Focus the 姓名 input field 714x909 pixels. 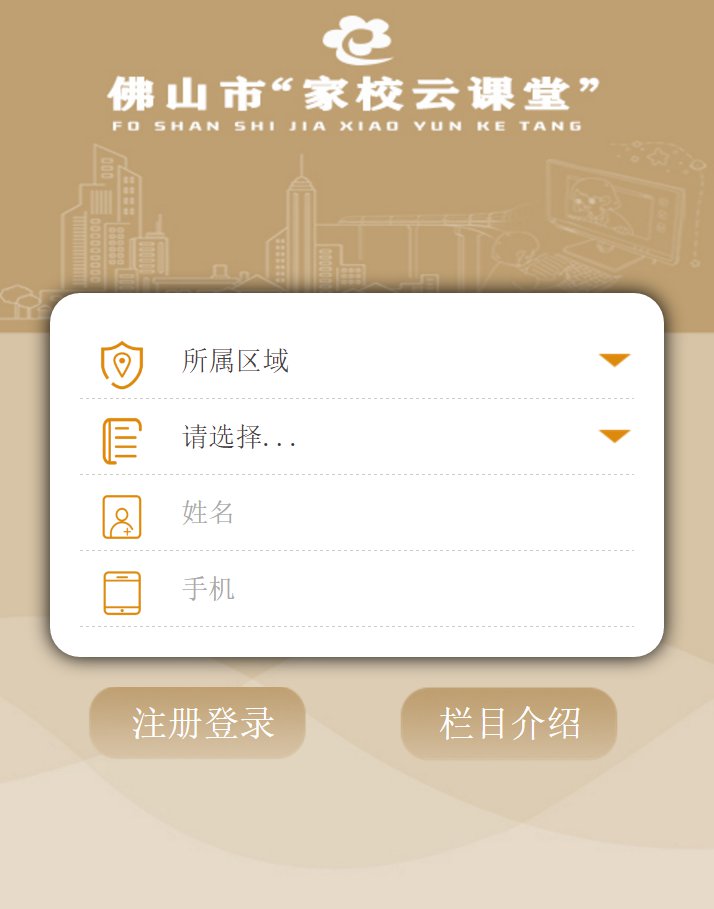click(x=400, y=513)
